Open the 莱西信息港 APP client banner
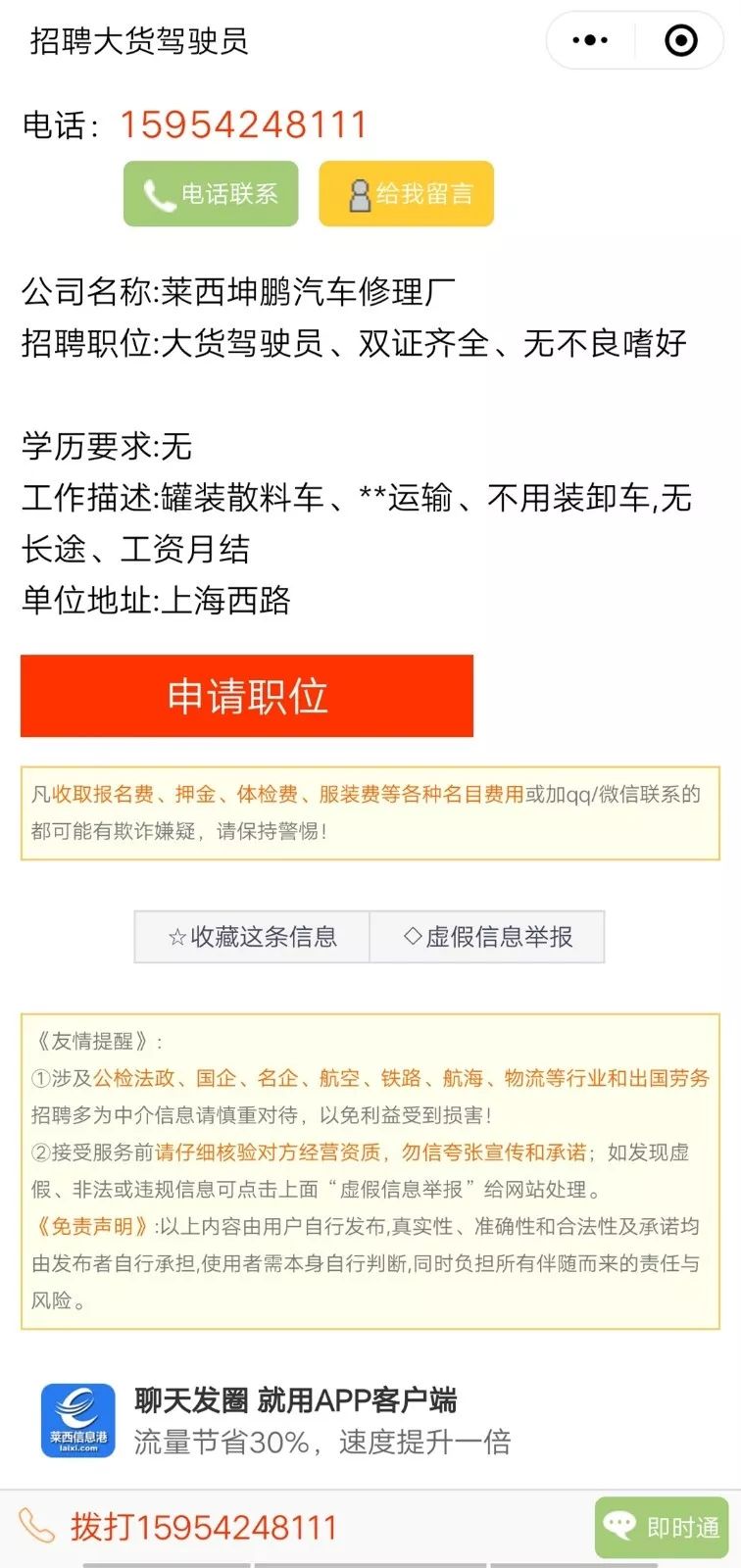The image size is (741, 1568). point(370,1421)
